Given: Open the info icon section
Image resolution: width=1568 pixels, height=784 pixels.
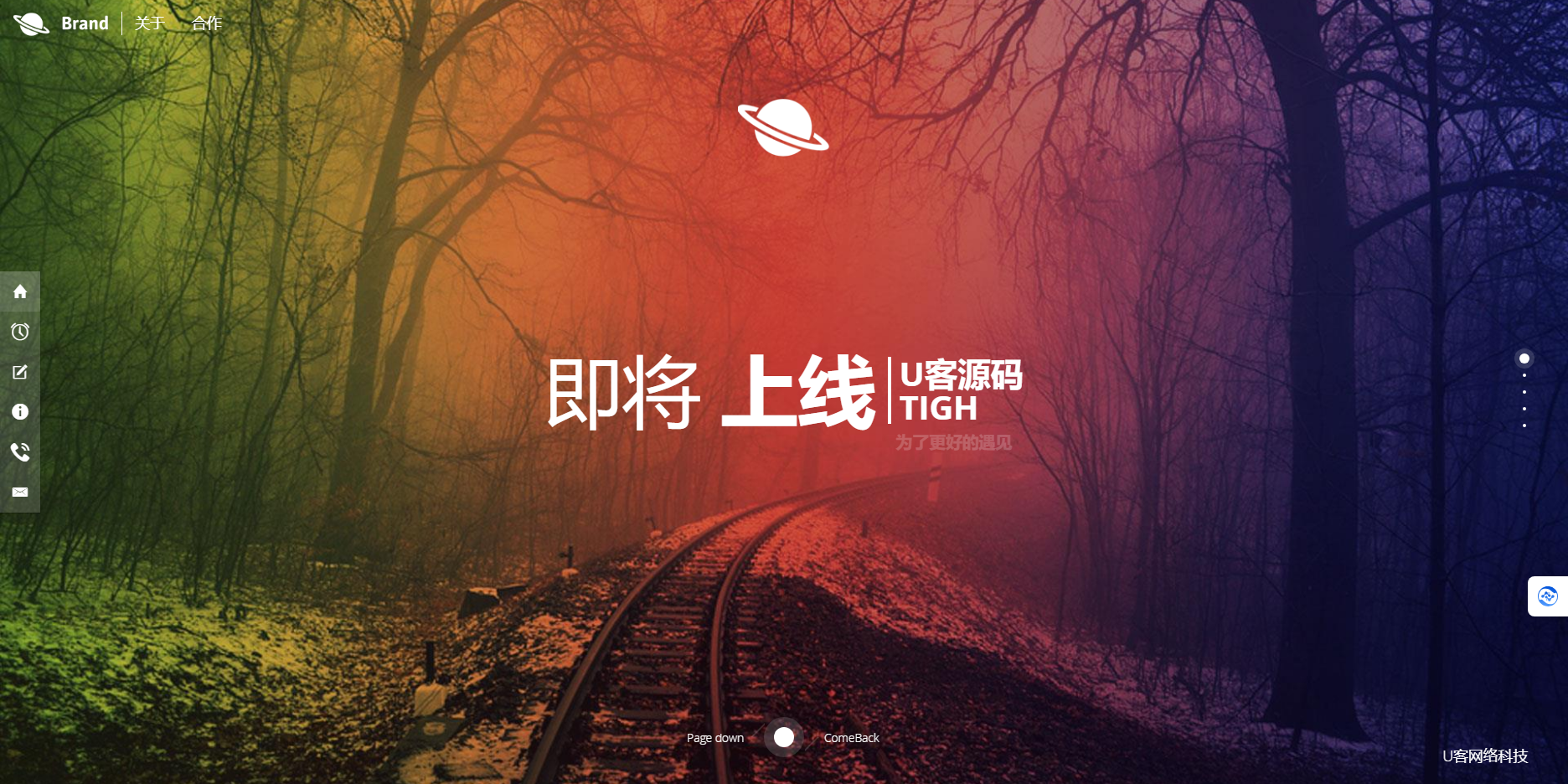Looking at the screenshot, I should 20,412.
